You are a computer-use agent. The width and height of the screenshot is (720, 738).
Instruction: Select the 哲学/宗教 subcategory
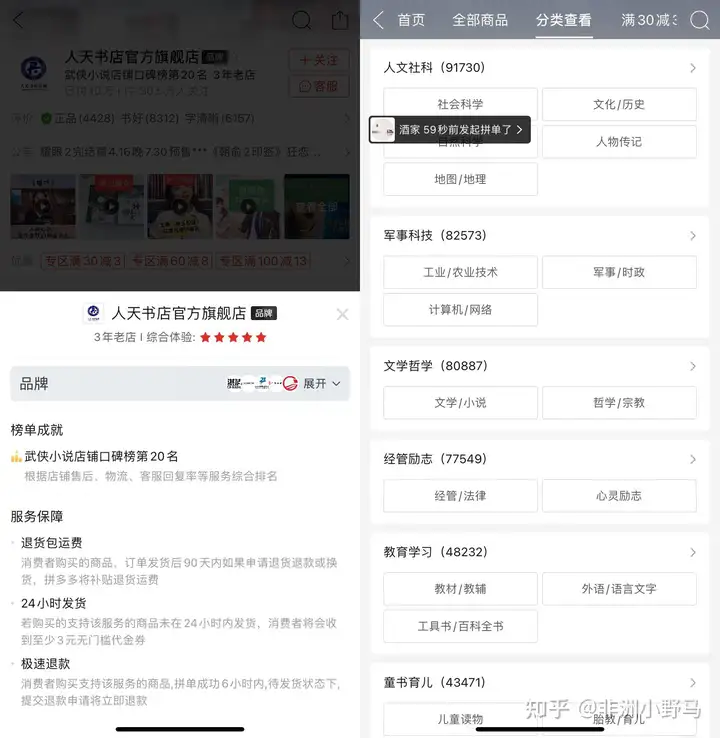click(x=619, y=403)
